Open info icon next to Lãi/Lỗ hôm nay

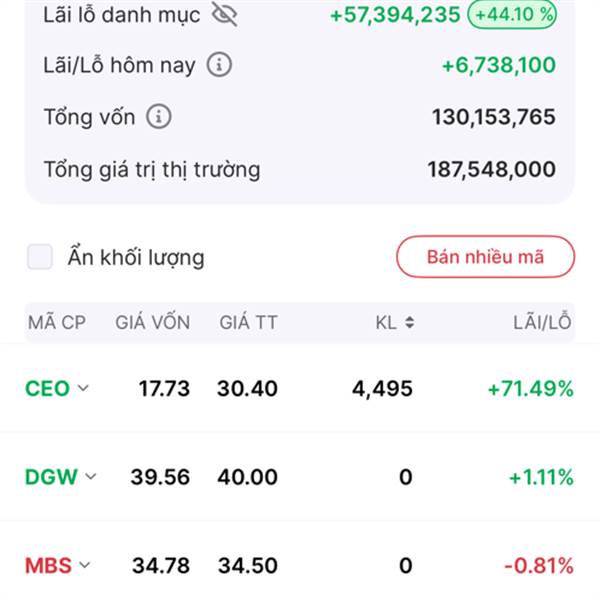[x=219, y=66]
